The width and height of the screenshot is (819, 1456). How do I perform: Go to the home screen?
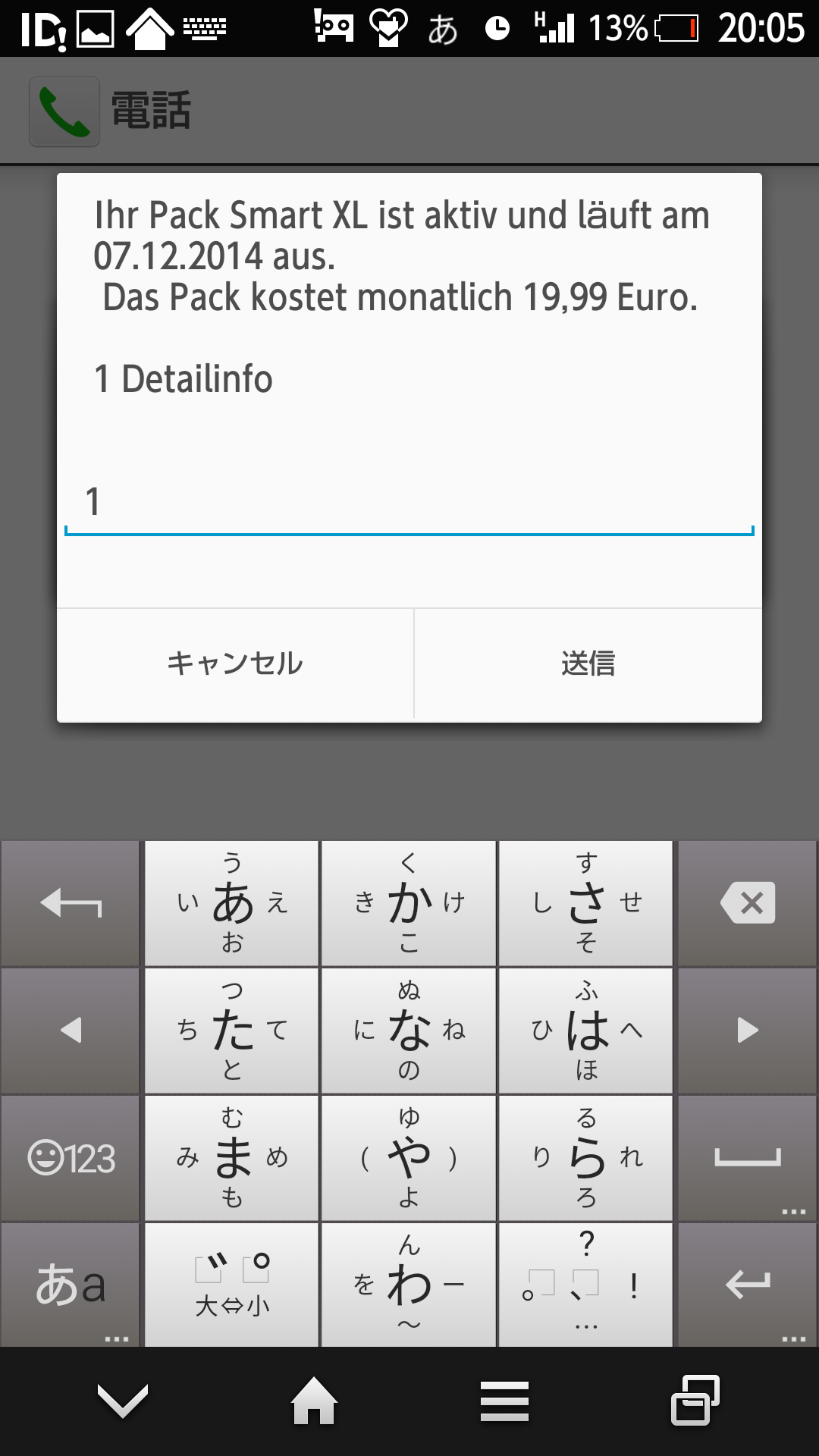click(314, 1400)
